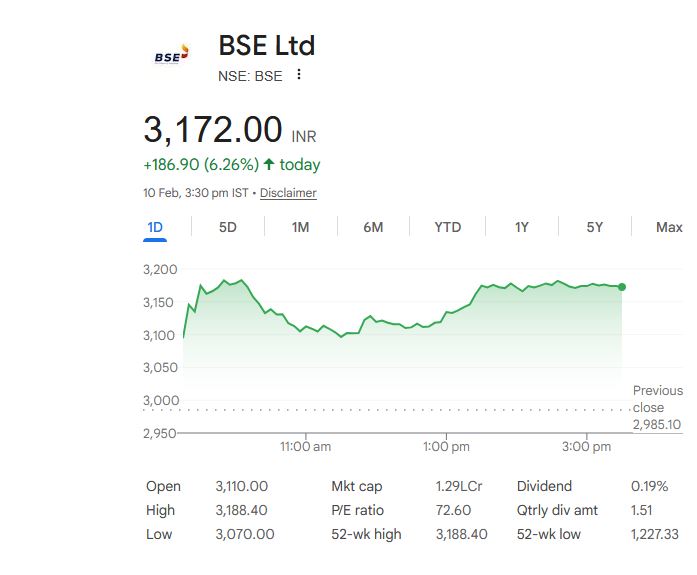This screenshot has width=697, height=575.
Task: Show the 5Y price history
Action: pos(595,227)
